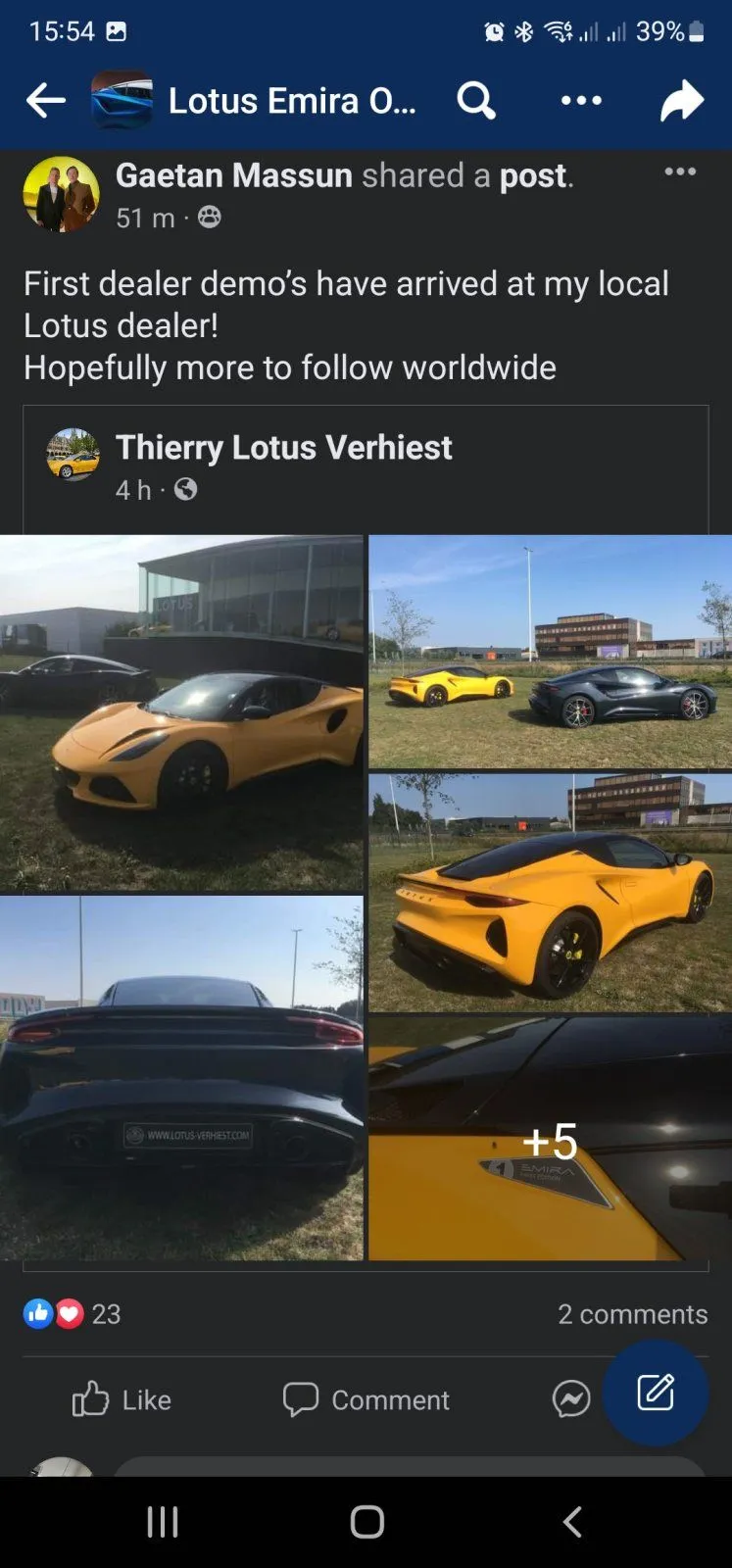The height and width of the screenshot is (1568, 732).
Task: Go back using the header arrow
Action: tap(45, 100)
